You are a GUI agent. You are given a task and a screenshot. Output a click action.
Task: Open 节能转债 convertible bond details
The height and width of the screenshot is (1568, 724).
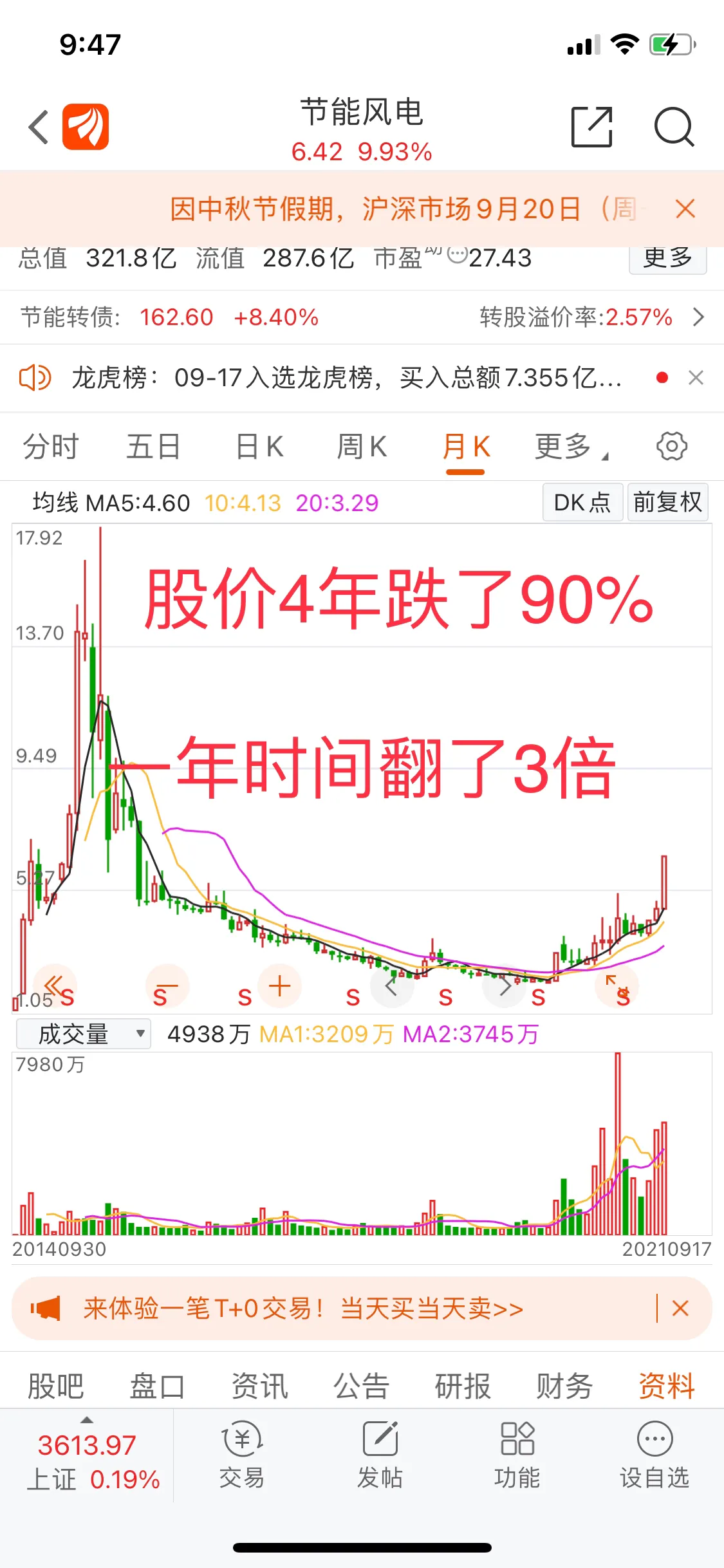[x=362, y=317]
